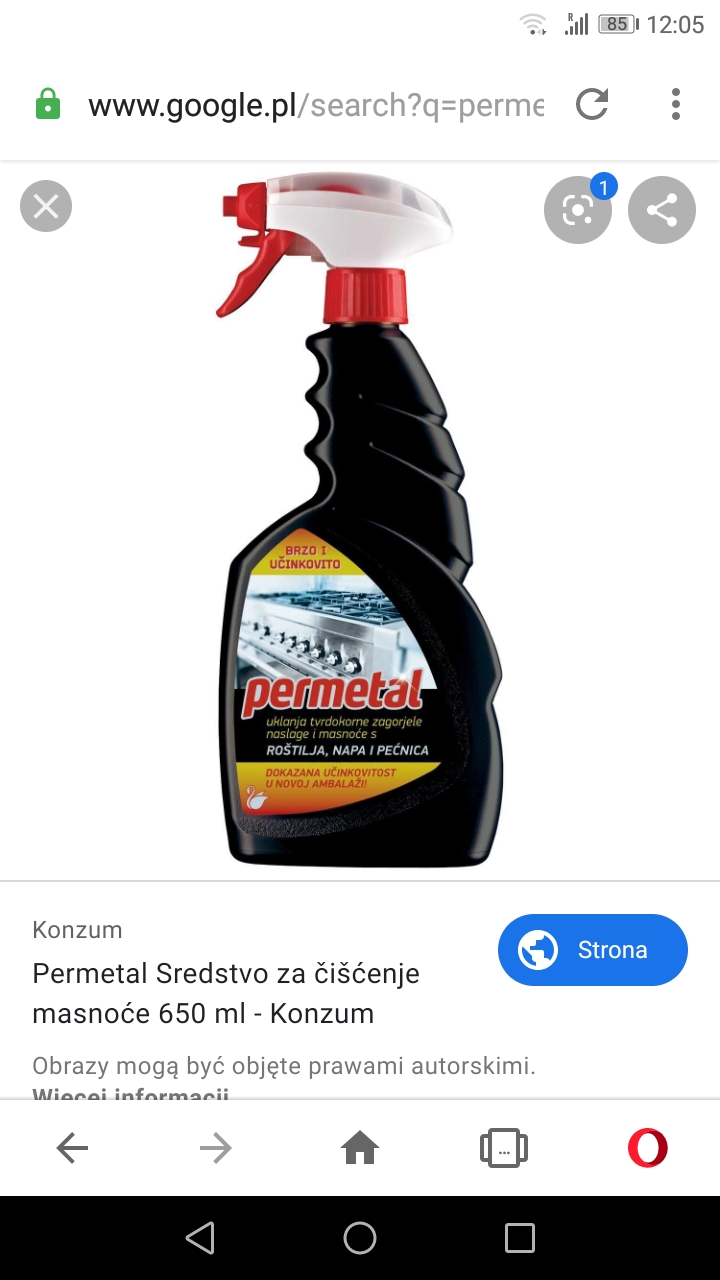The width and height of the screenshot is (720, 1280).
Task: Edit the google.pl address bar
Action: coord(315,105)
